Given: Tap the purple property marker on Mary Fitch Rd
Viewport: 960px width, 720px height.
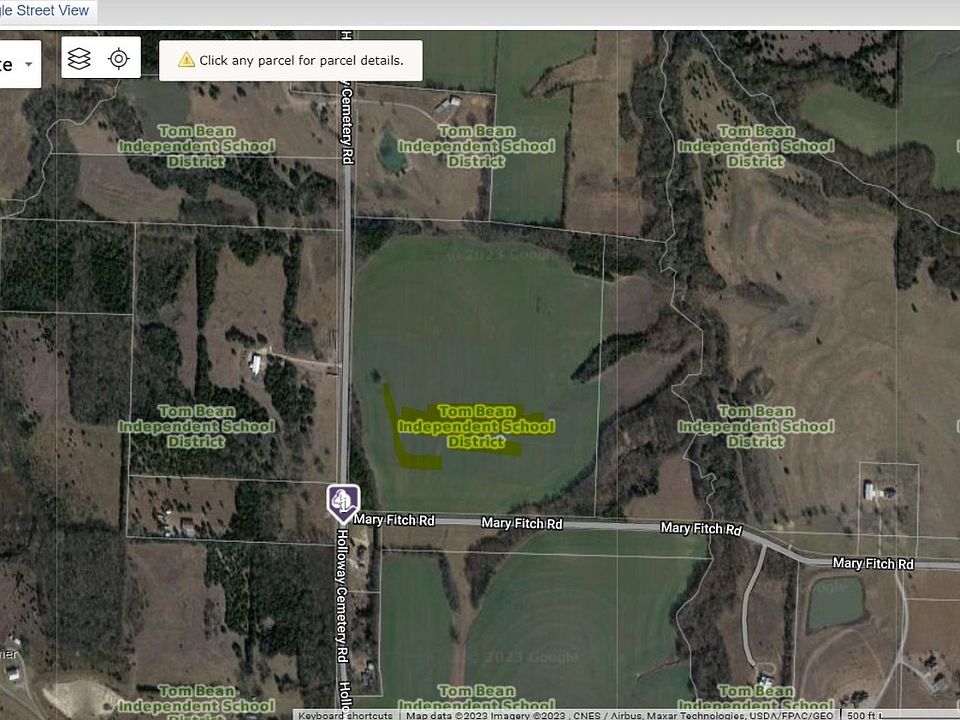Looking at the screenshot, I should 343,501.
